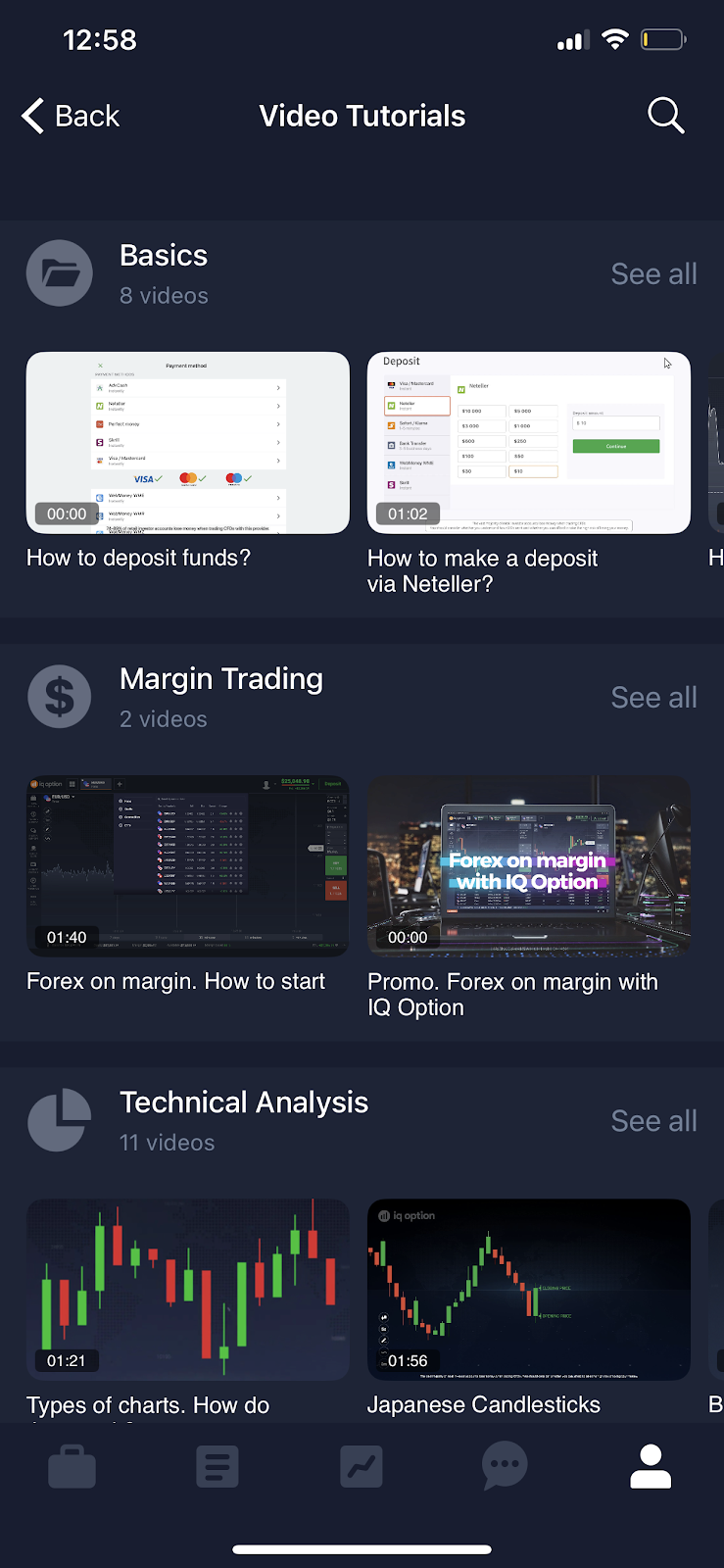See all Margin Trading videos
Image resolution: width=724 pixels, height=1568 pixels.
653,698
